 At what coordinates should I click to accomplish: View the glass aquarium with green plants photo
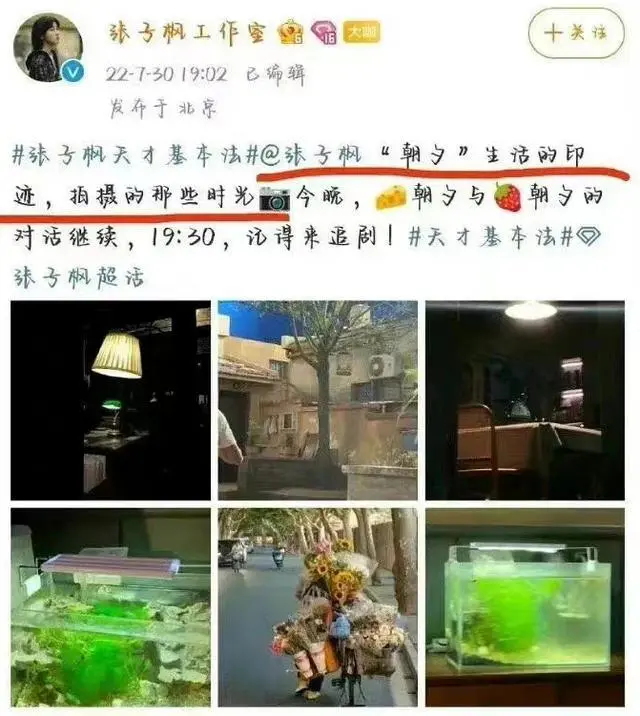pyautogui.click(x=525, y=607)
